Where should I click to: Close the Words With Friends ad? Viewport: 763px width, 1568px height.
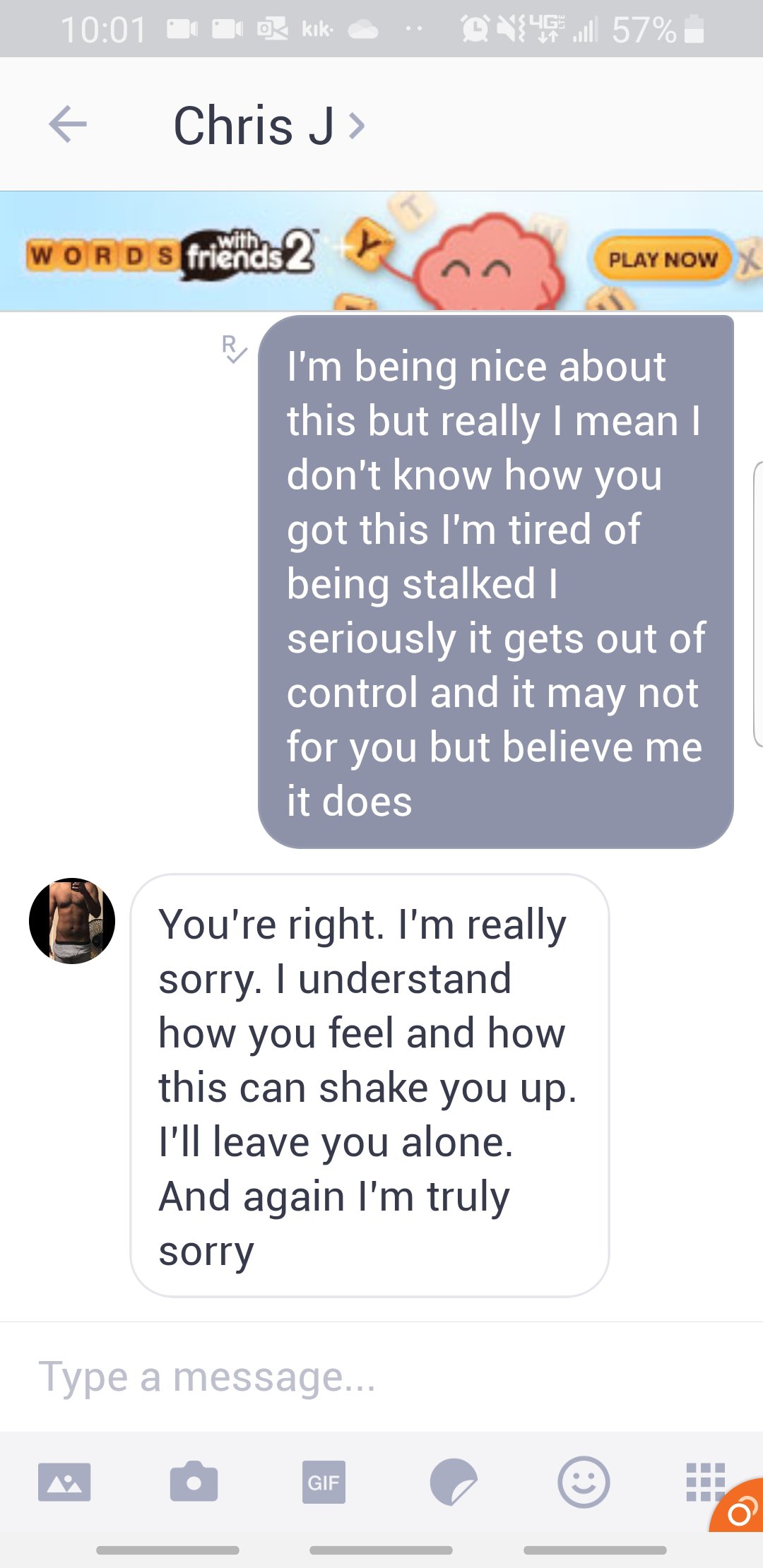point(750,260)
